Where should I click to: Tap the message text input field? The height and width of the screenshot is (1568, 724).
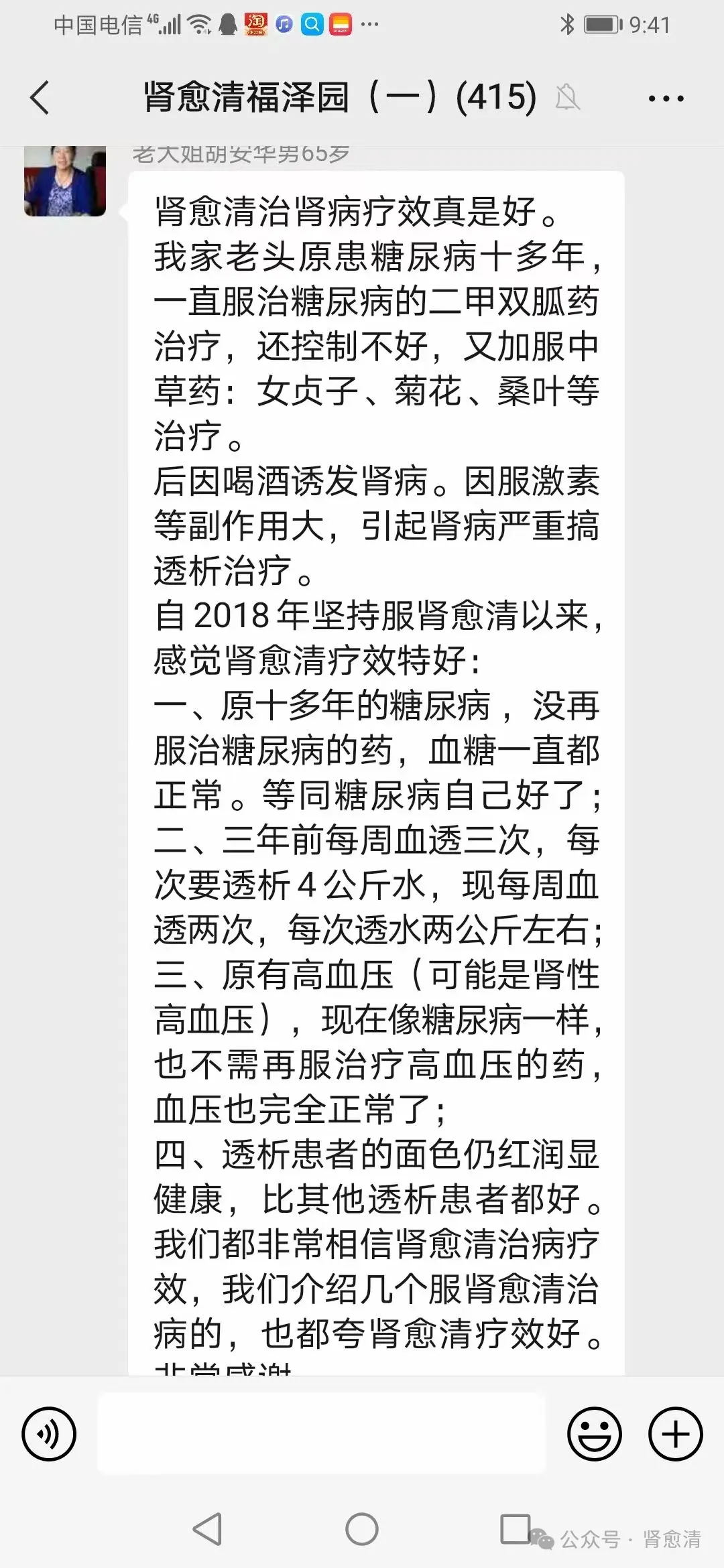[322, 1433]
